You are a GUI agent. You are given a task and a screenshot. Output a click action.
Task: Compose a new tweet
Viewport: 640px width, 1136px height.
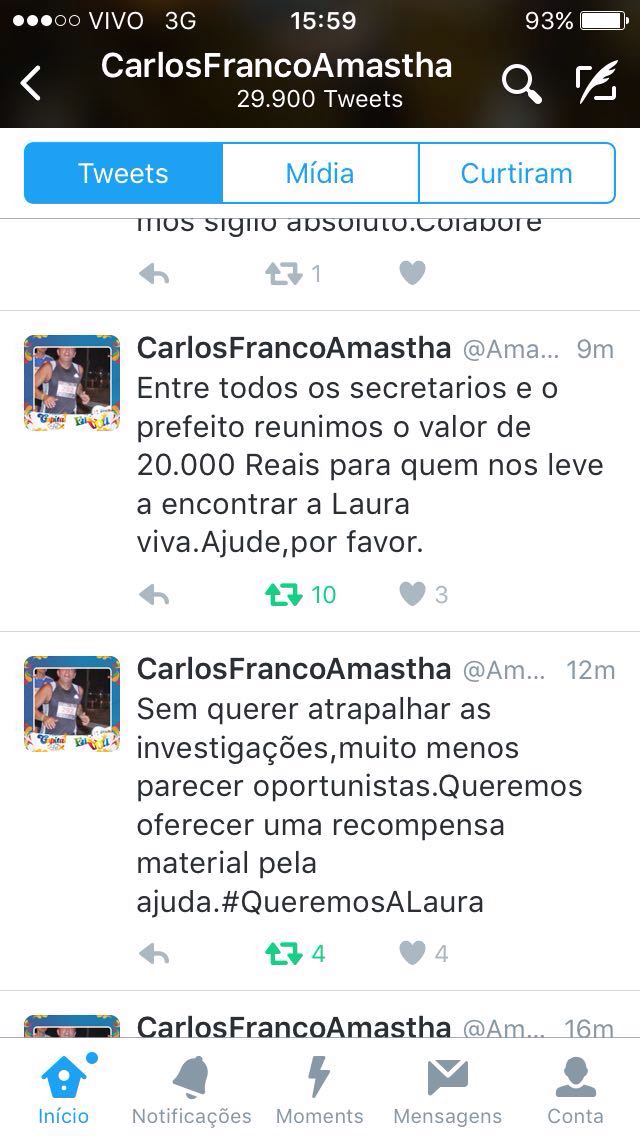coord(596,84)
